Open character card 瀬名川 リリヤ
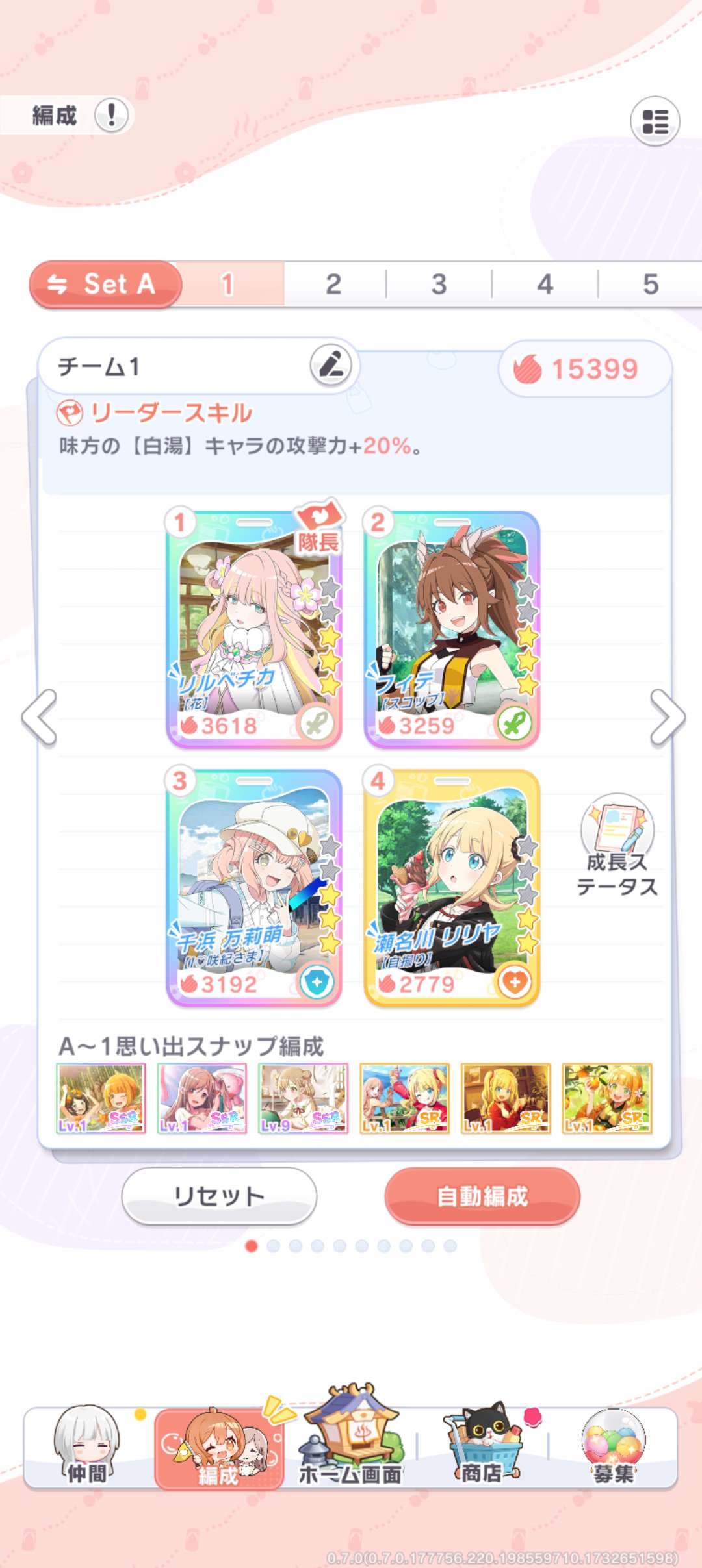Image resolution: width=702 pixels, height=1568 pixels. click(x=452, y=887)
